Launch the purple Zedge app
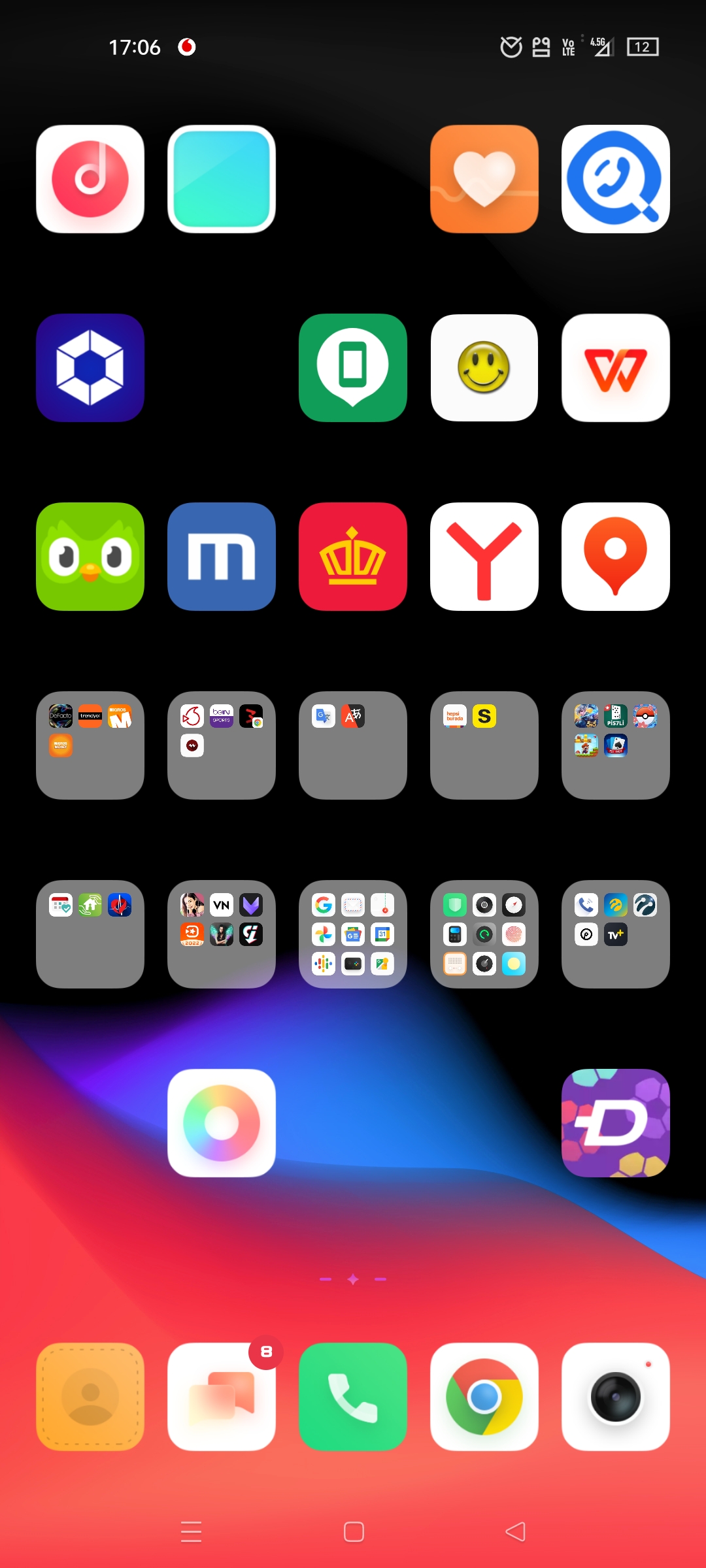The height and width of the screenshot is (1568, 706). click(615, 1123)
